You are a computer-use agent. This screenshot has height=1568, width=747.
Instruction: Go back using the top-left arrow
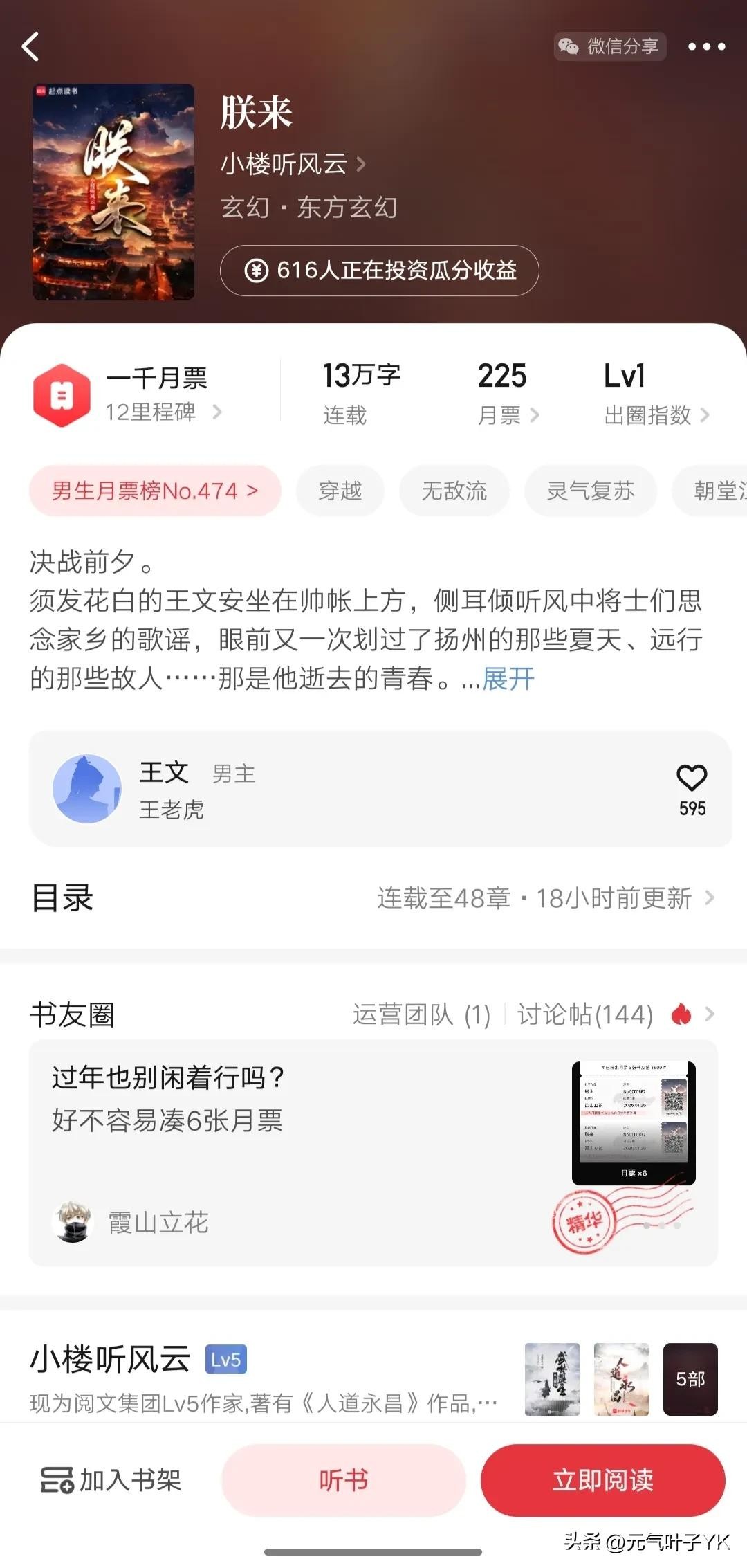30,46
